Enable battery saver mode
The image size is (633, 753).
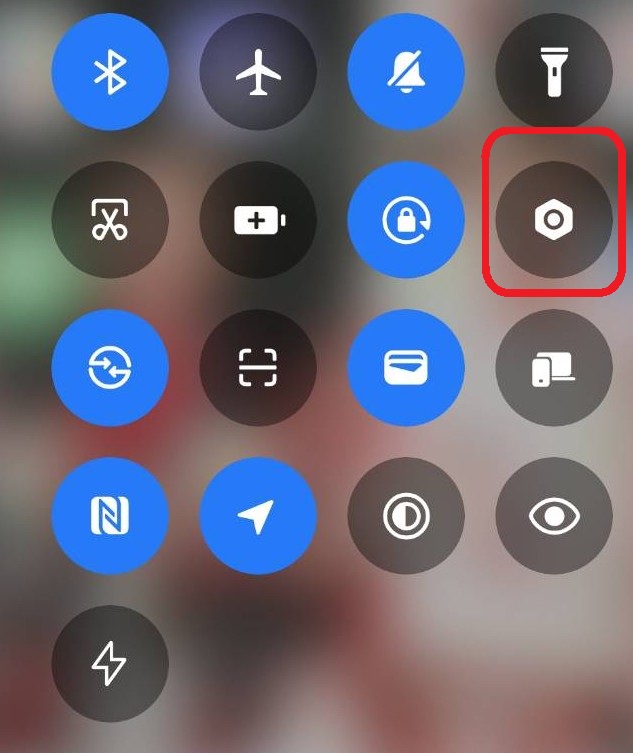point(258,220)
